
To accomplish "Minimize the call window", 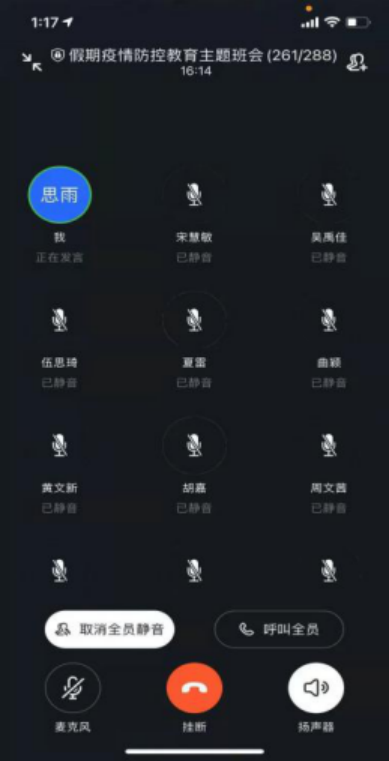I will click(32, 62).
